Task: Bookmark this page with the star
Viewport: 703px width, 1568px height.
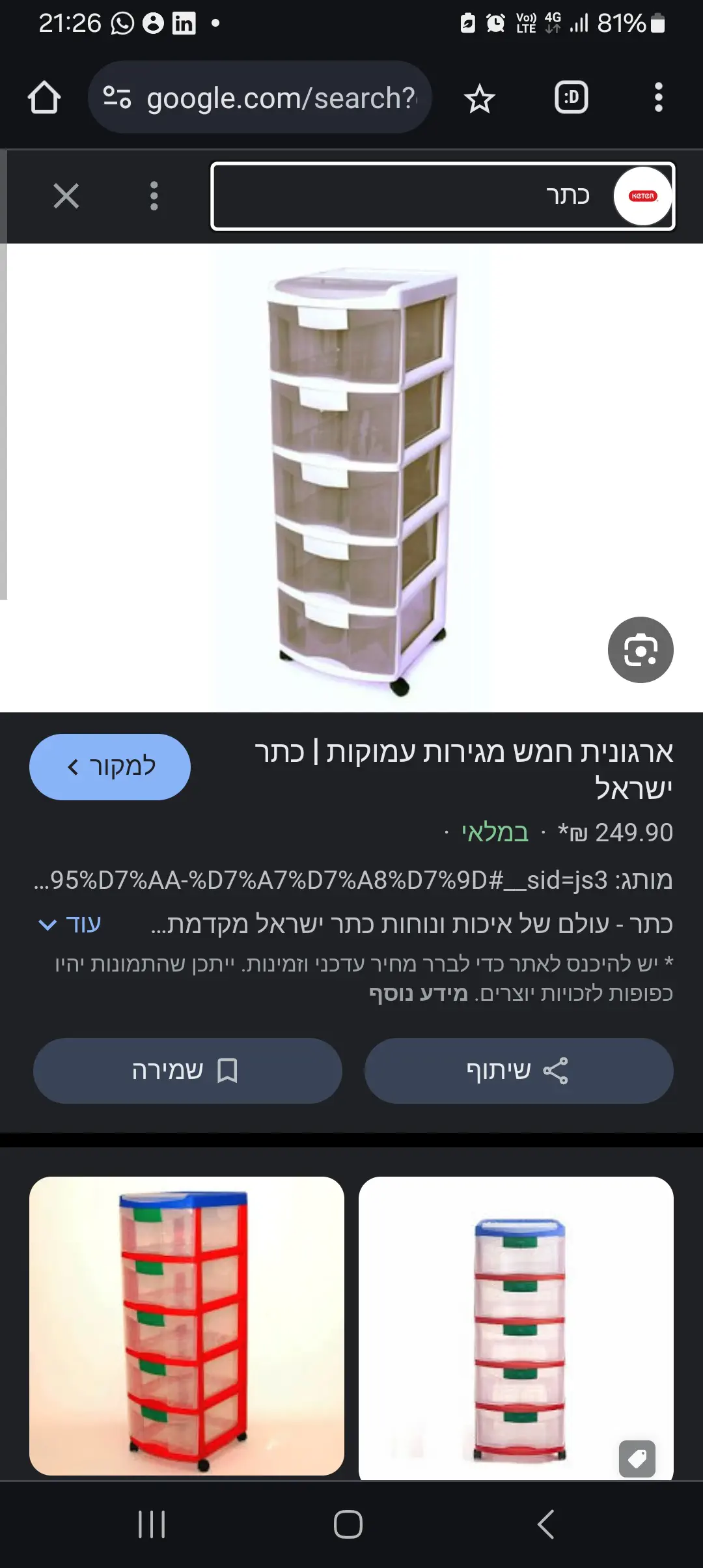Action: tap(480, 98)
